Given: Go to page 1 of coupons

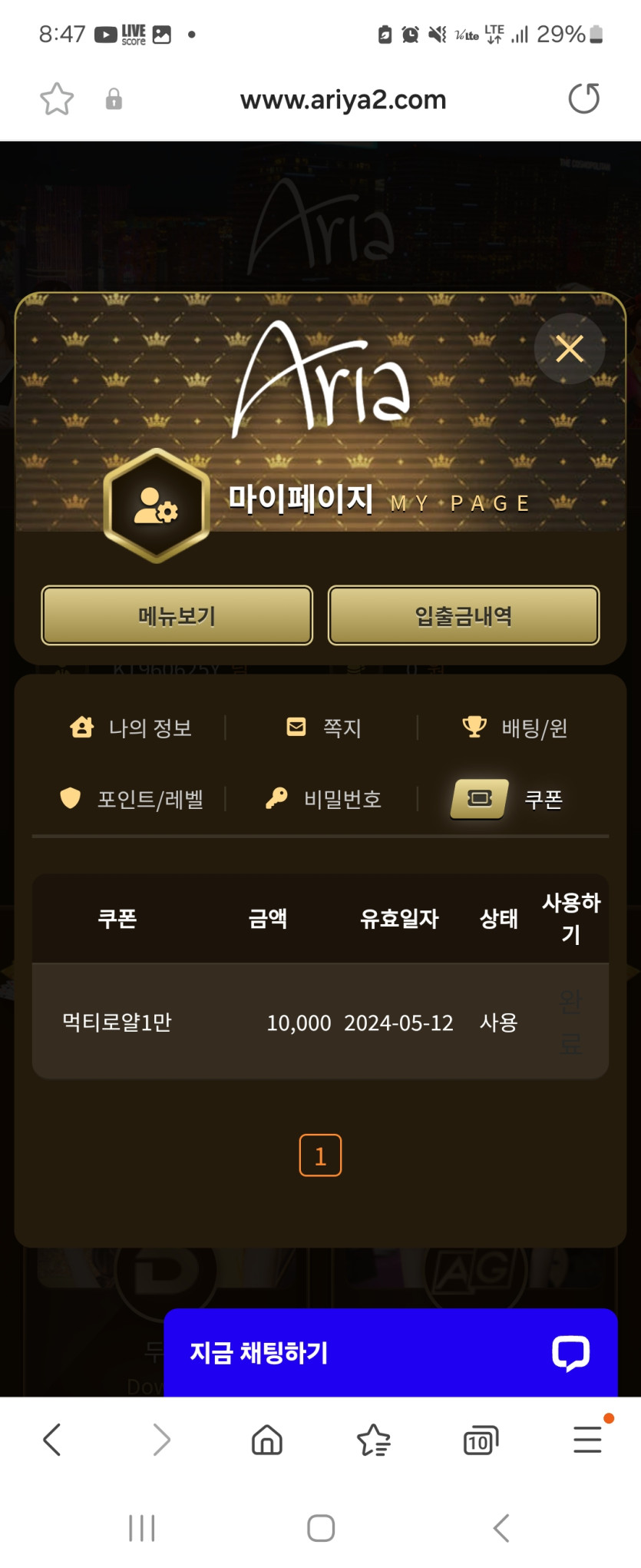Looking at the screenshot, I should coord(320,1155).
